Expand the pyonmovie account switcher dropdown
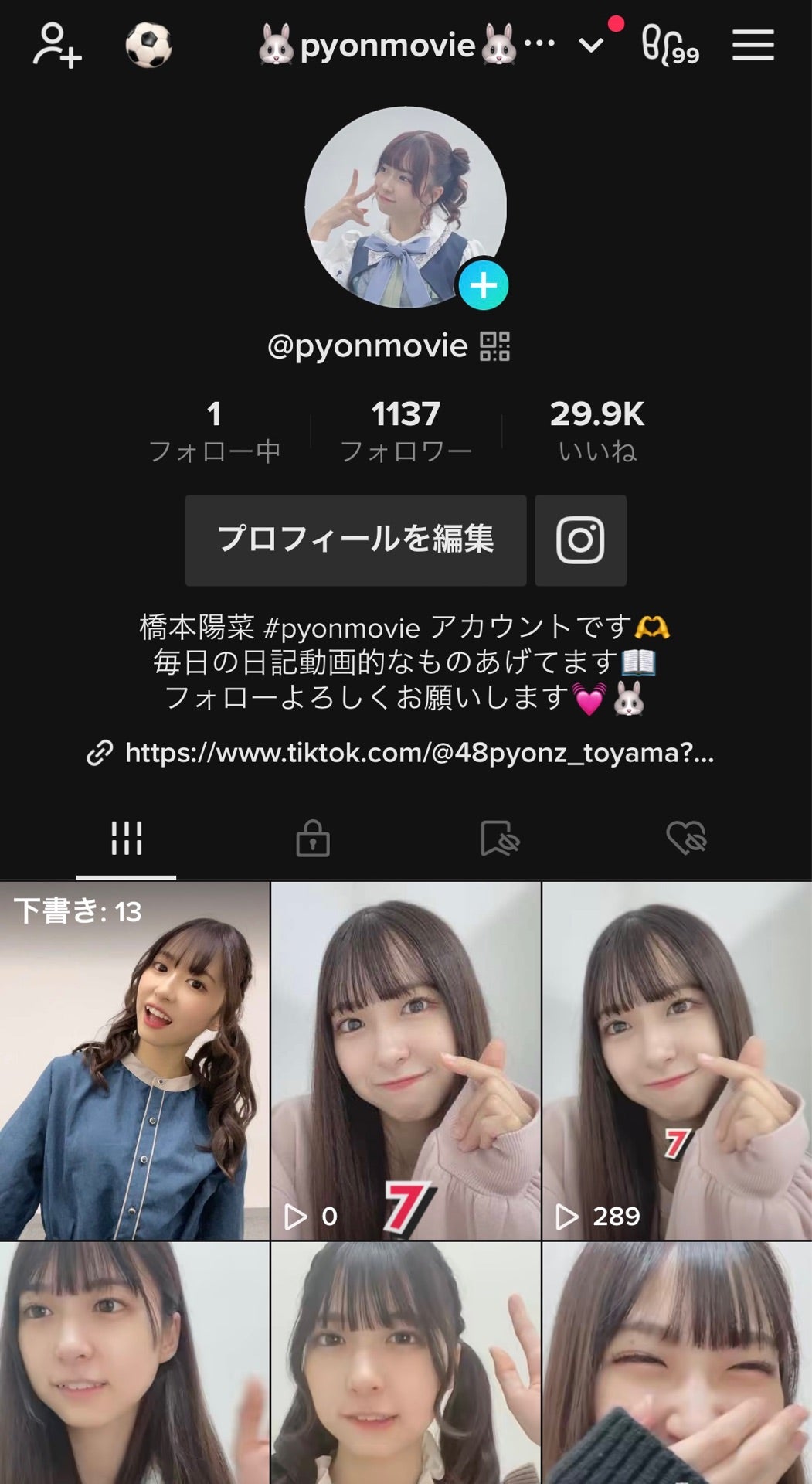Image resolution: width=812 pixels, height=1484 pixels. click(x=591, y=46)
